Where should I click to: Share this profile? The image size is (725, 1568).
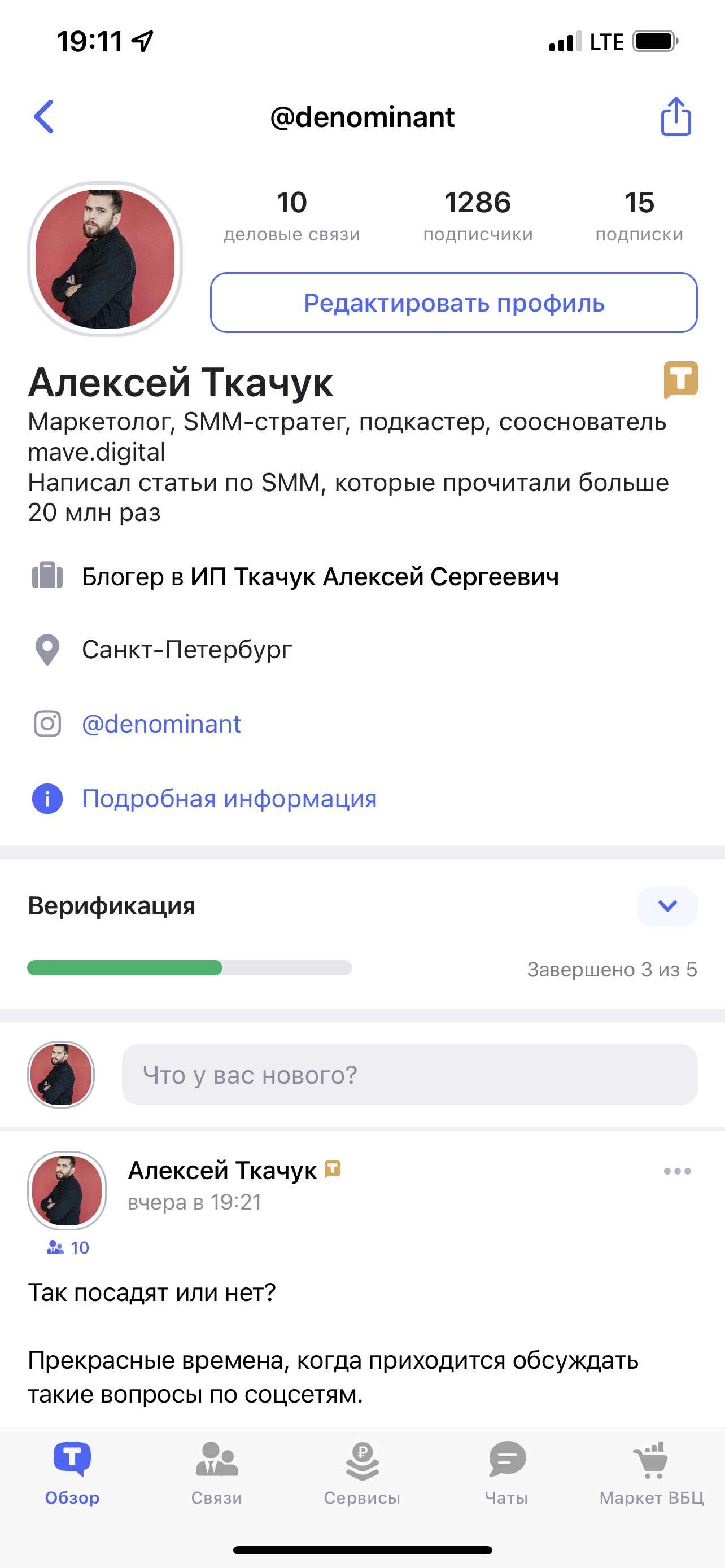coord(676,116)
